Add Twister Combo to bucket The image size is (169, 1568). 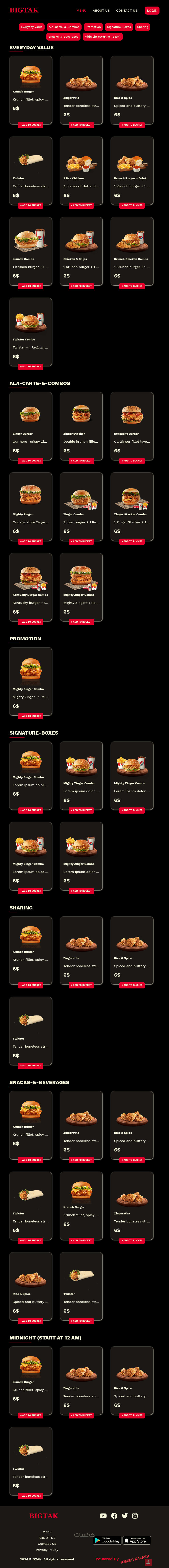coord(30,366)
